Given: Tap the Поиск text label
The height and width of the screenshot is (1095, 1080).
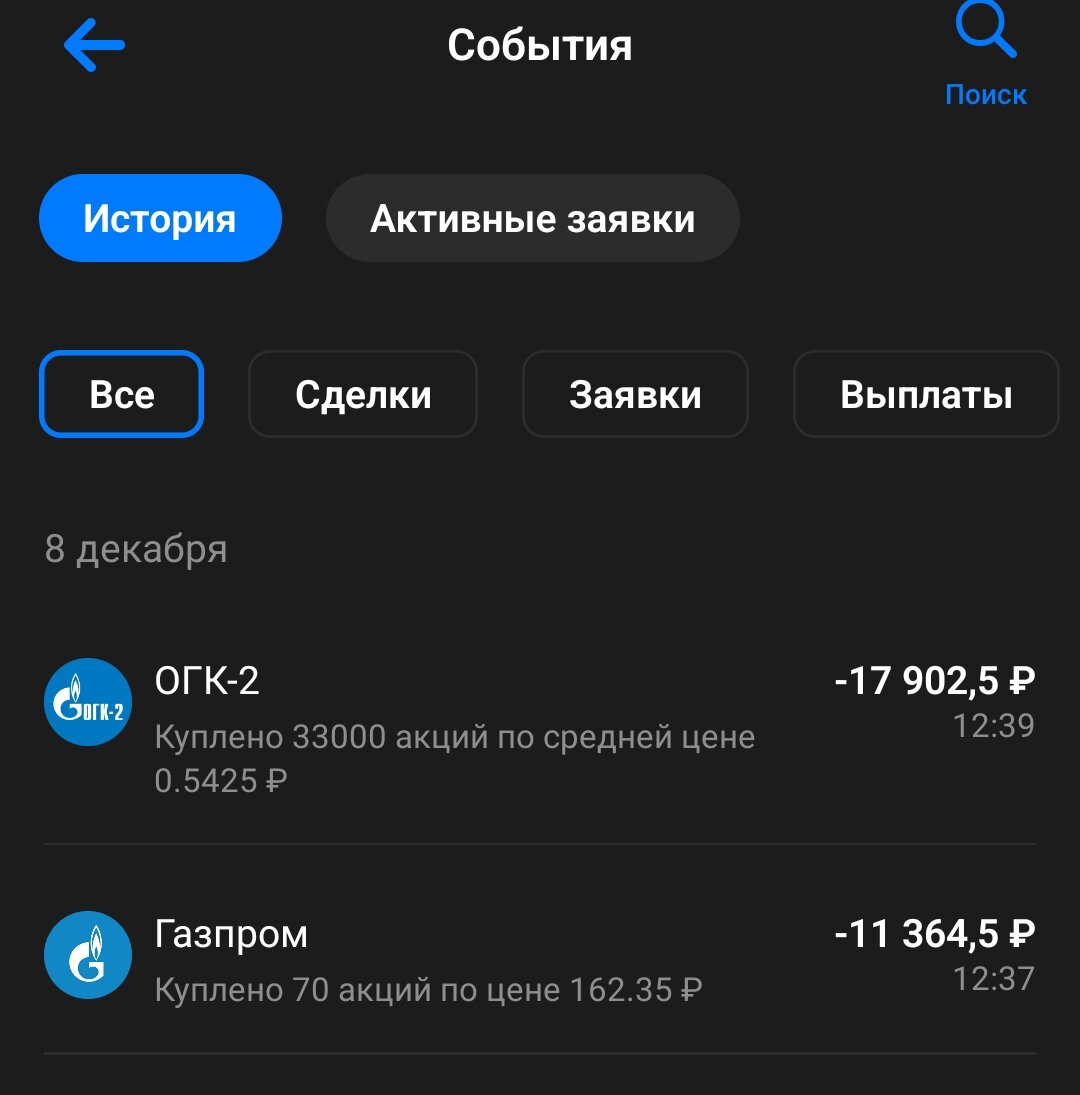Looking at the screenshot, I should point(986,94).
